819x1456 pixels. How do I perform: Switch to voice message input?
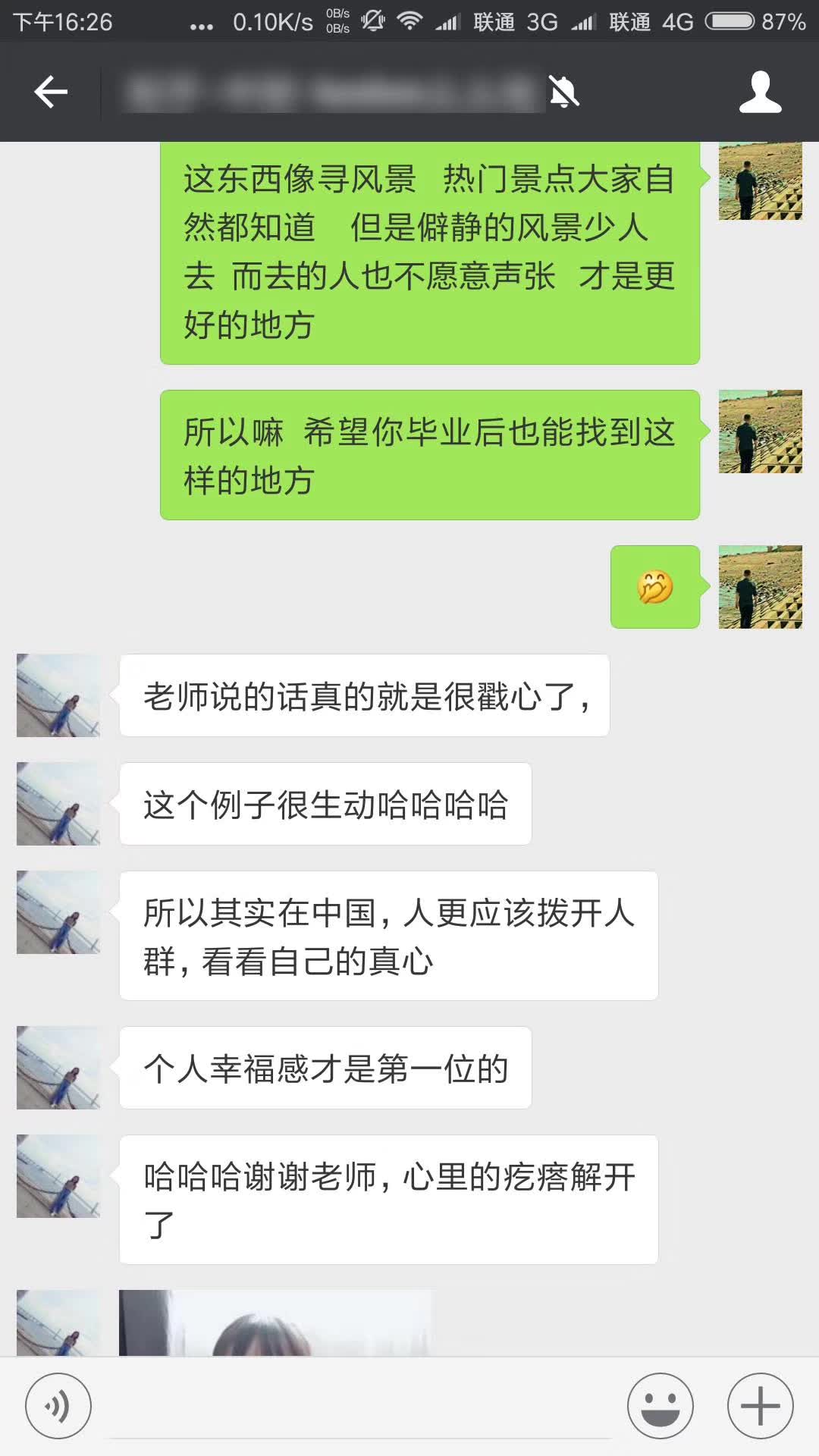coord(58,1405)
